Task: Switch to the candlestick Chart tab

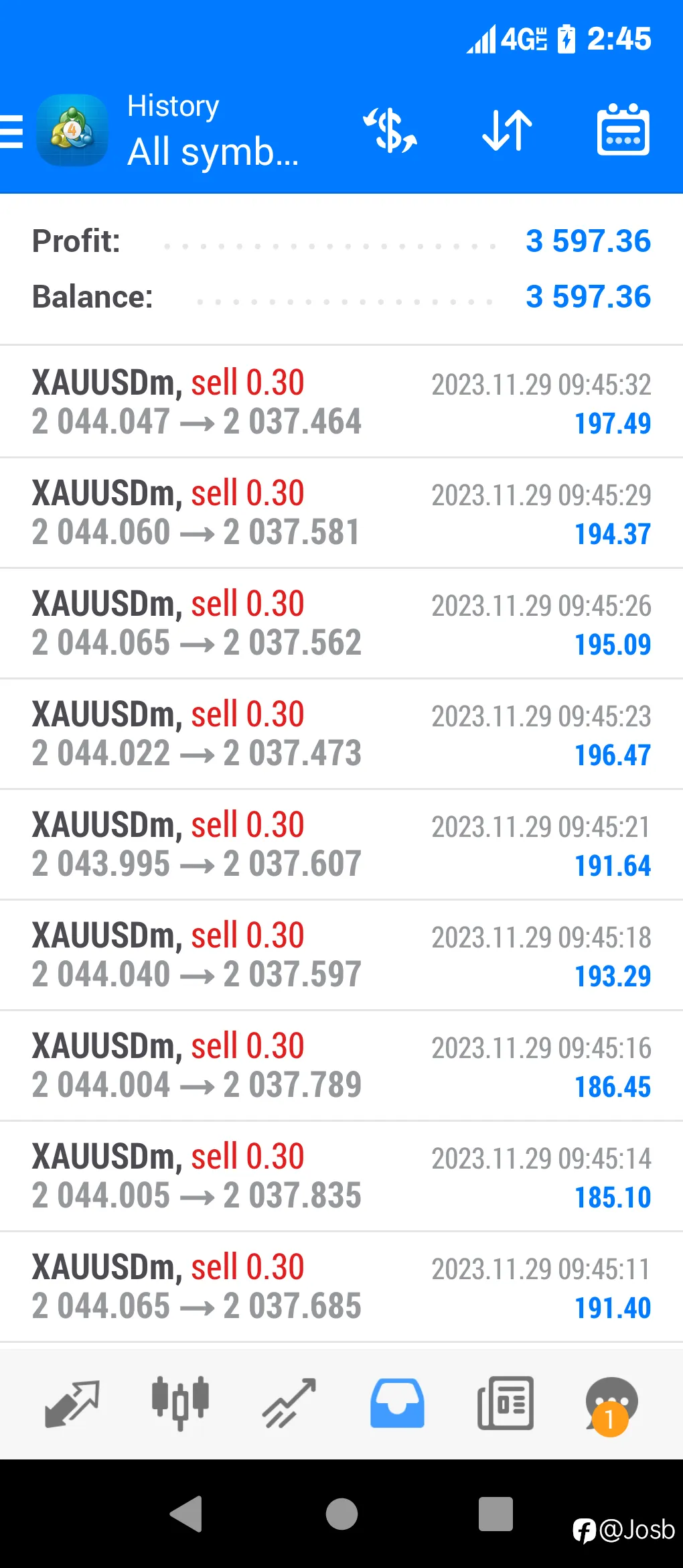Action: click(180, 1403)
